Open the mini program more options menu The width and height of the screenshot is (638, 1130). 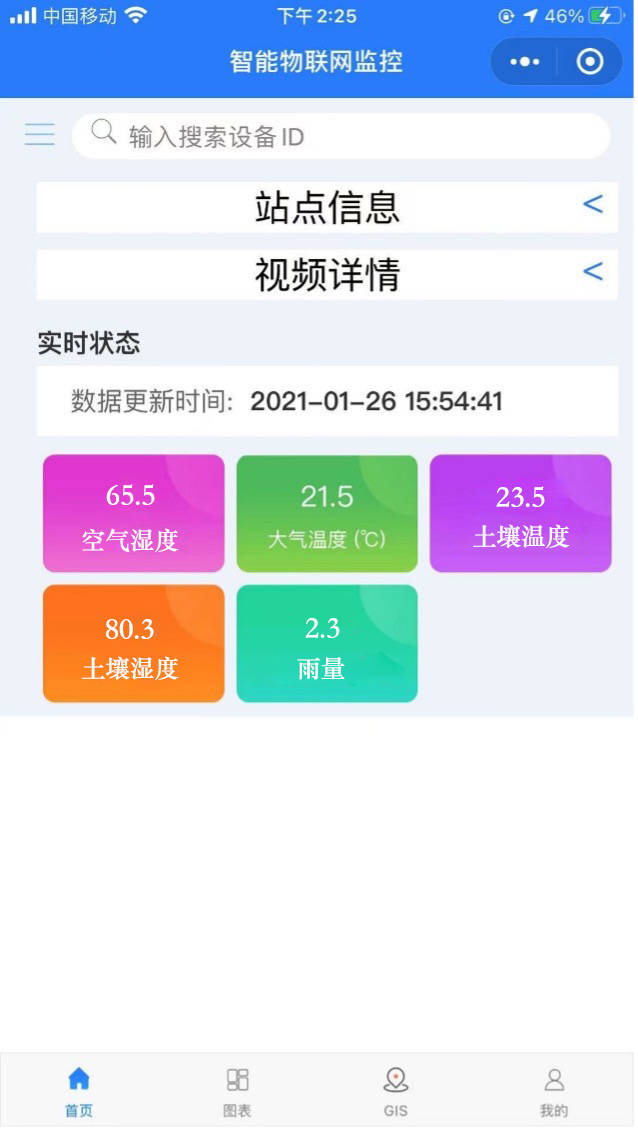[524, 62]
